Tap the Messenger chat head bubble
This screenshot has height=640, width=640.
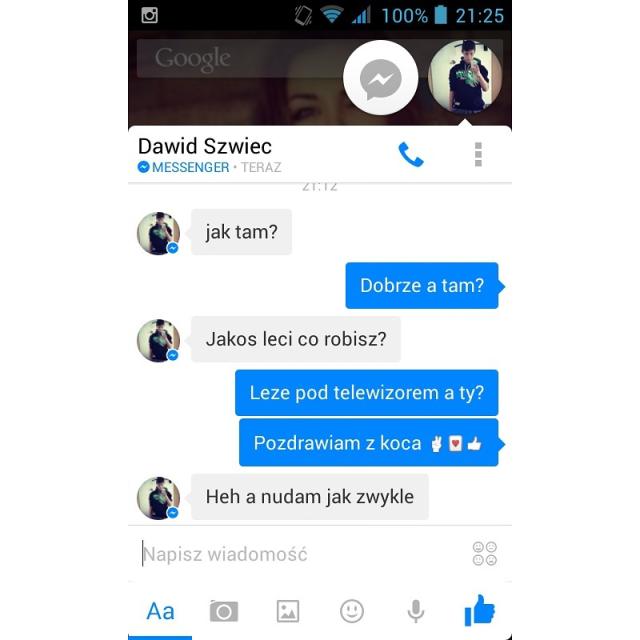point(380,78)
